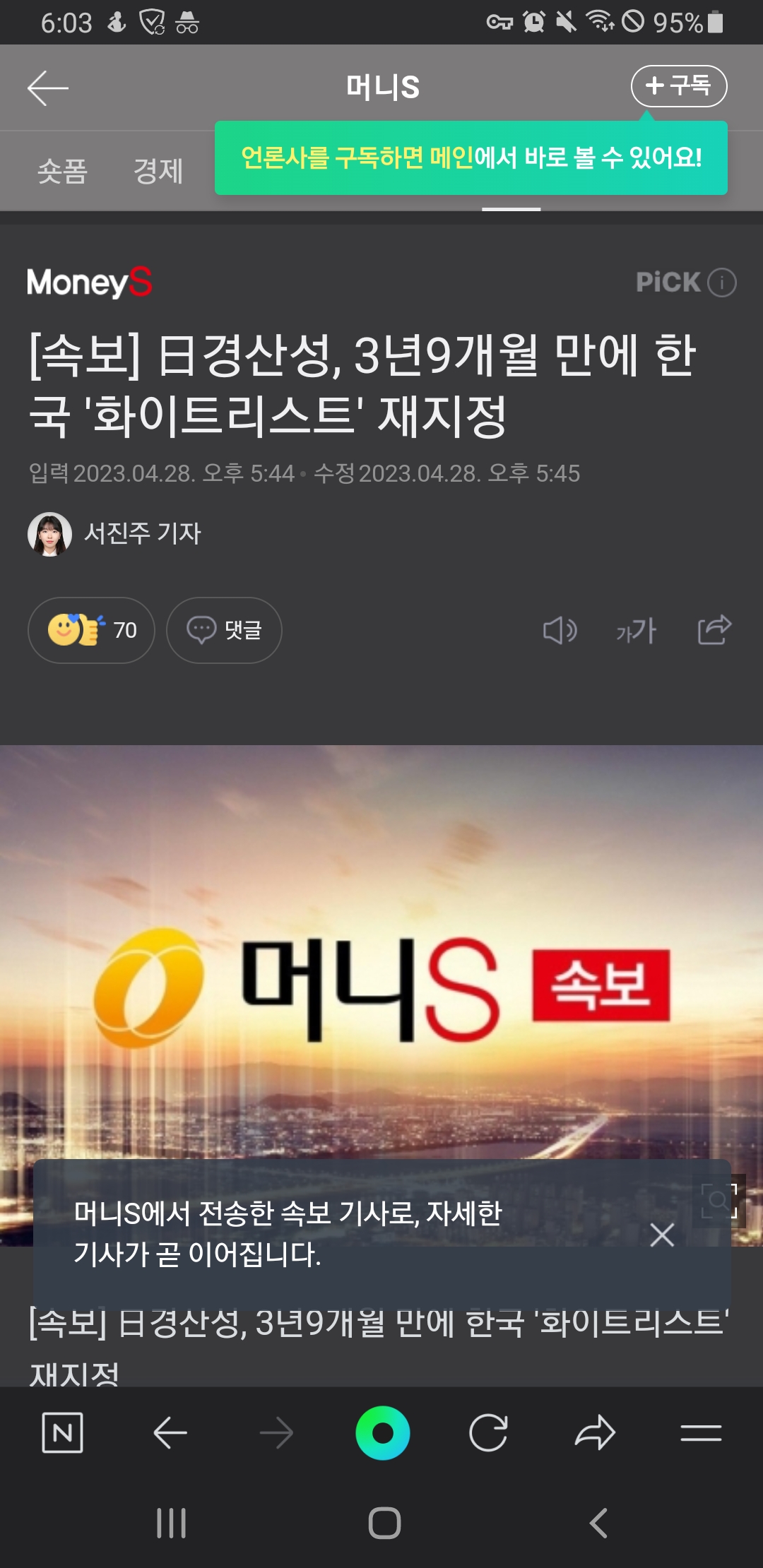Open the 댓글 comments
This screenshot has width=763, height=1568.
point(224,630)
